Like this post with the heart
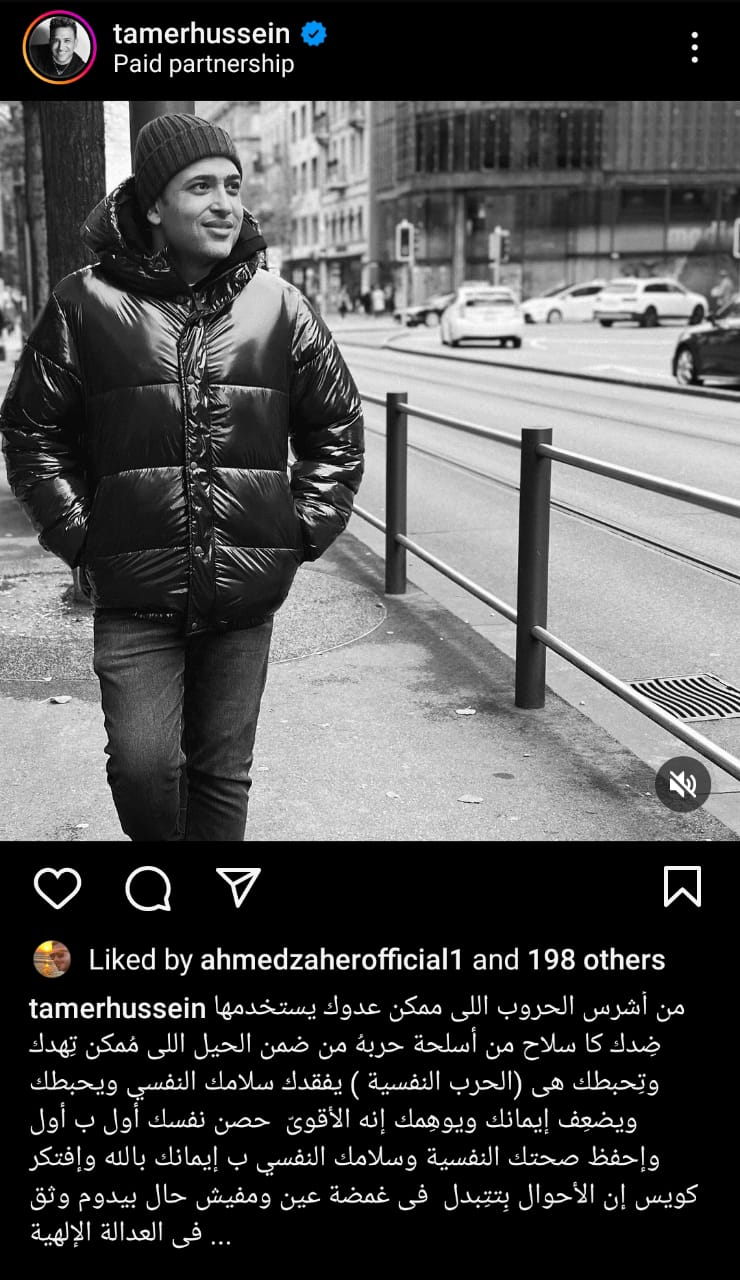The image size is (740, 1280). [x=57, y=887]
